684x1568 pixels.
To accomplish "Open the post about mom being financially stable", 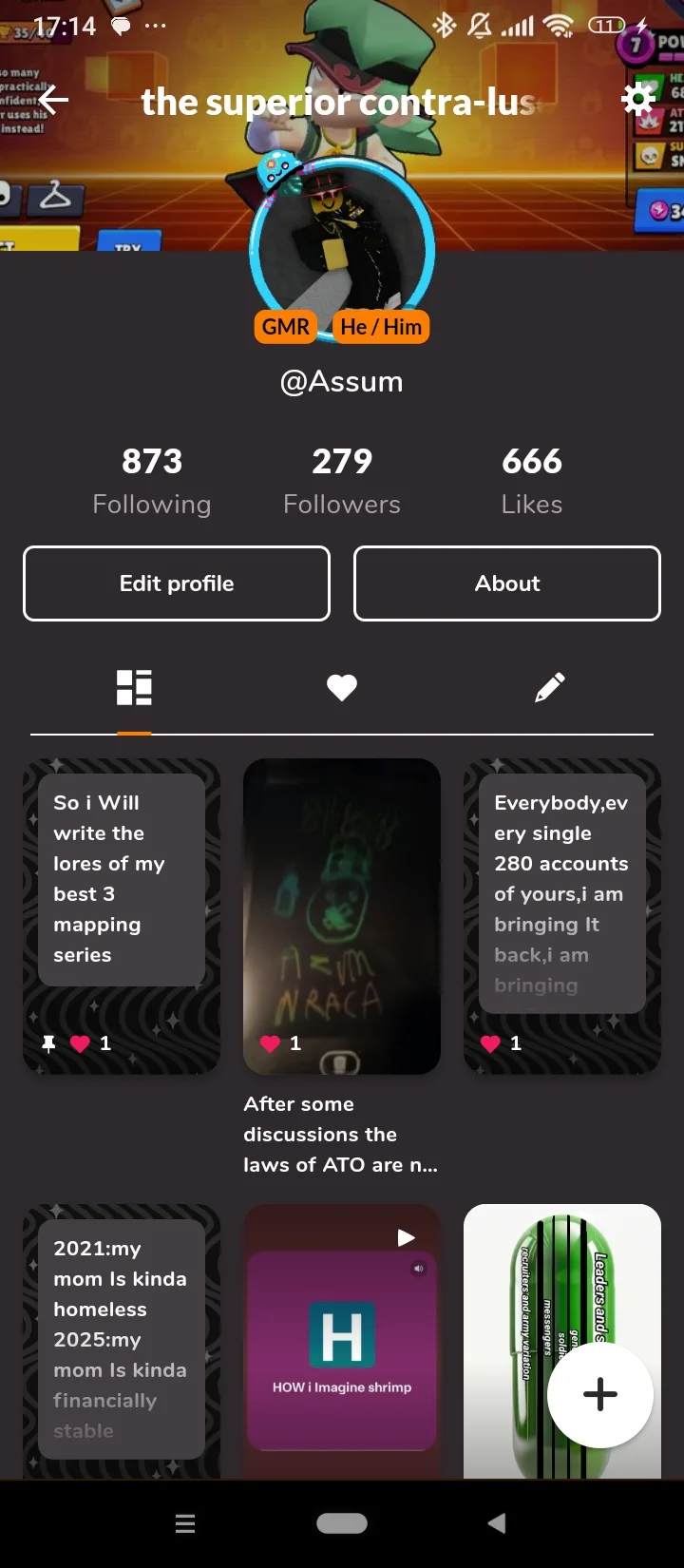I will click(x=122, y=1340).
